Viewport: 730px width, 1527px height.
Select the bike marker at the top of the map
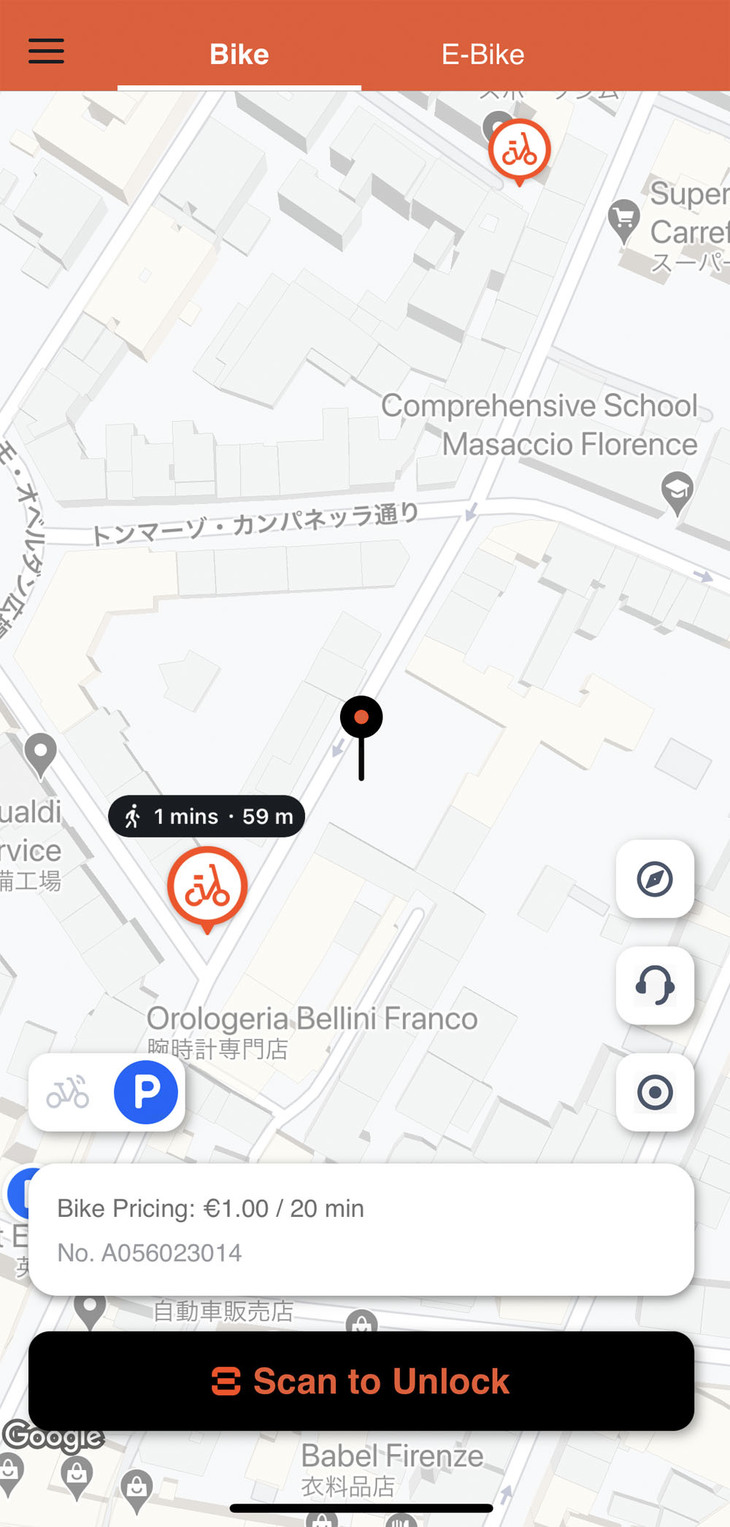[x=518, y=150]
